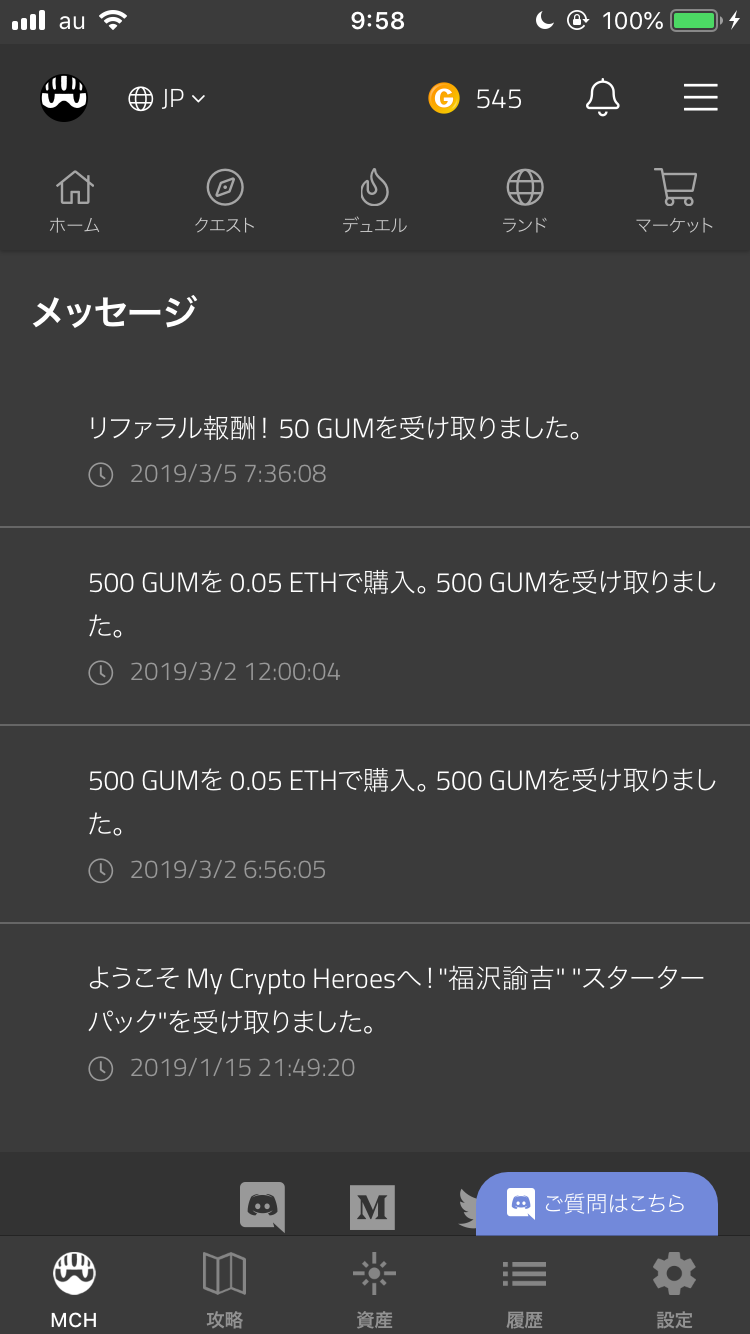Viewport: 750px width, 1334px height.
Task: Open the 攻略 bottom tab
Action: pyautogui.click(x=225, y=1290)
